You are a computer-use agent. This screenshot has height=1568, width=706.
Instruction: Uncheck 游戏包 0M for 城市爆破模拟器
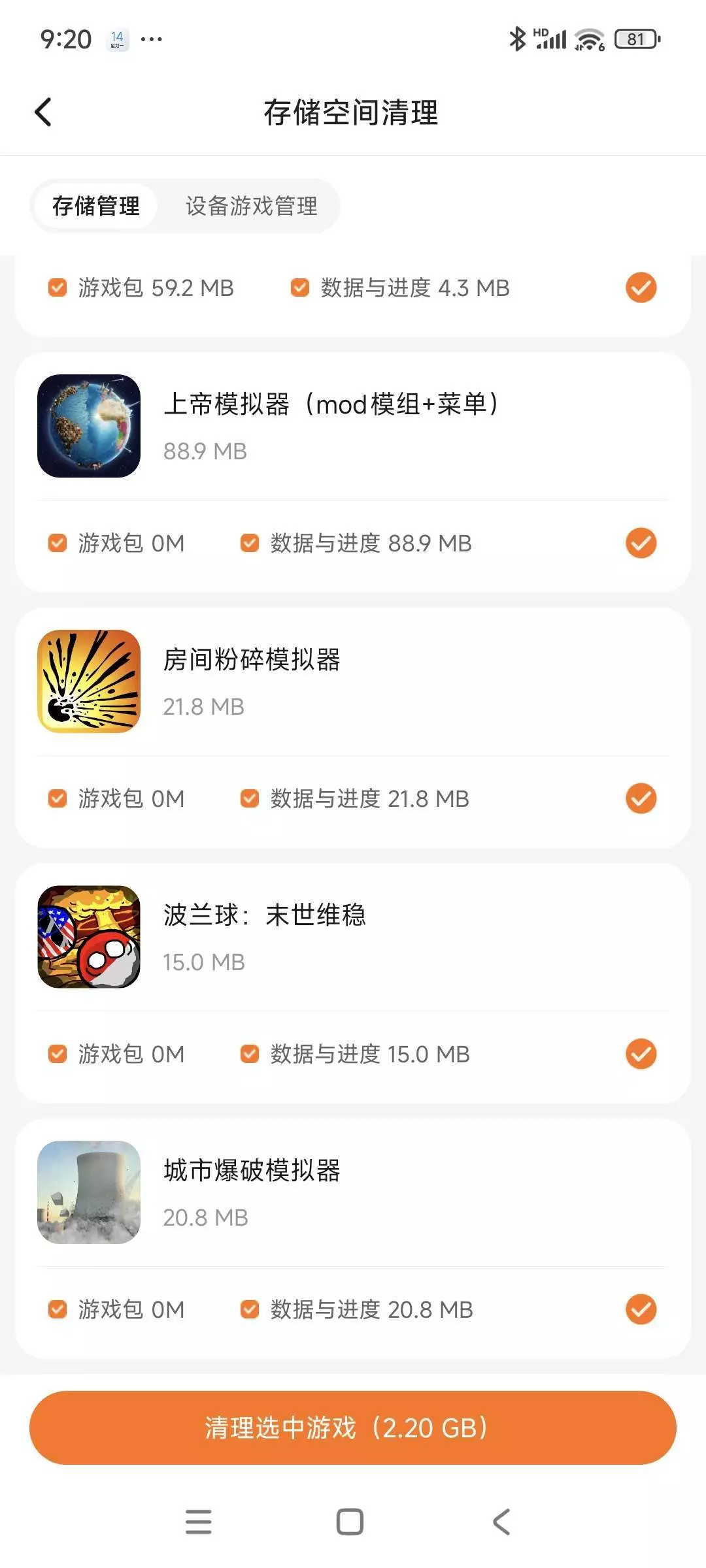click(58, 1309)
